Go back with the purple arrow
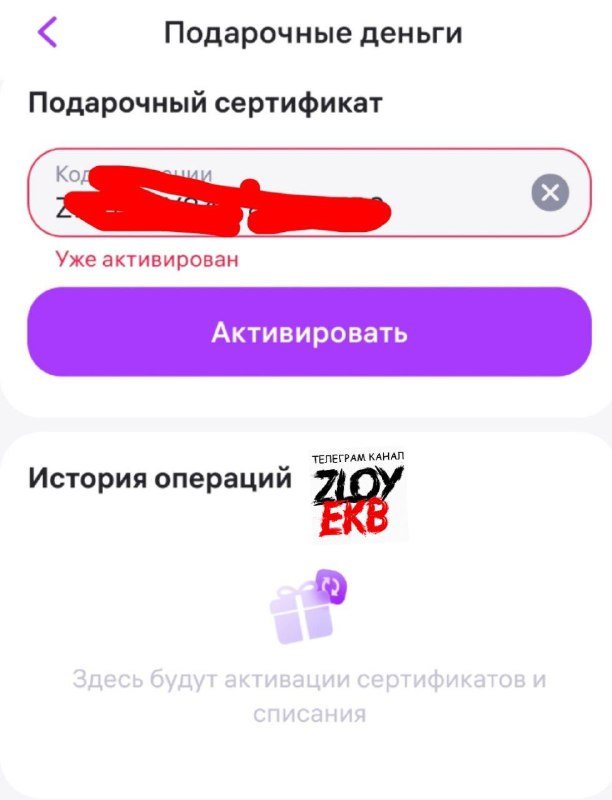Screen dimensions: 612x800 coord(47,32)
